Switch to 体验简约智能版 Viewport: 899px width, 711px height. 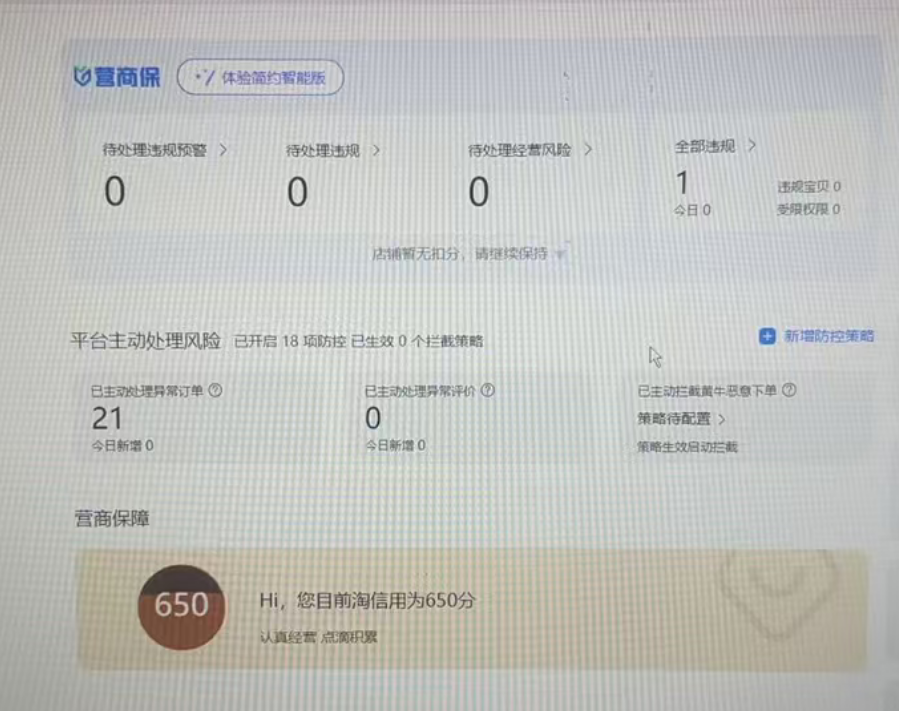click(x=260, y=78)
